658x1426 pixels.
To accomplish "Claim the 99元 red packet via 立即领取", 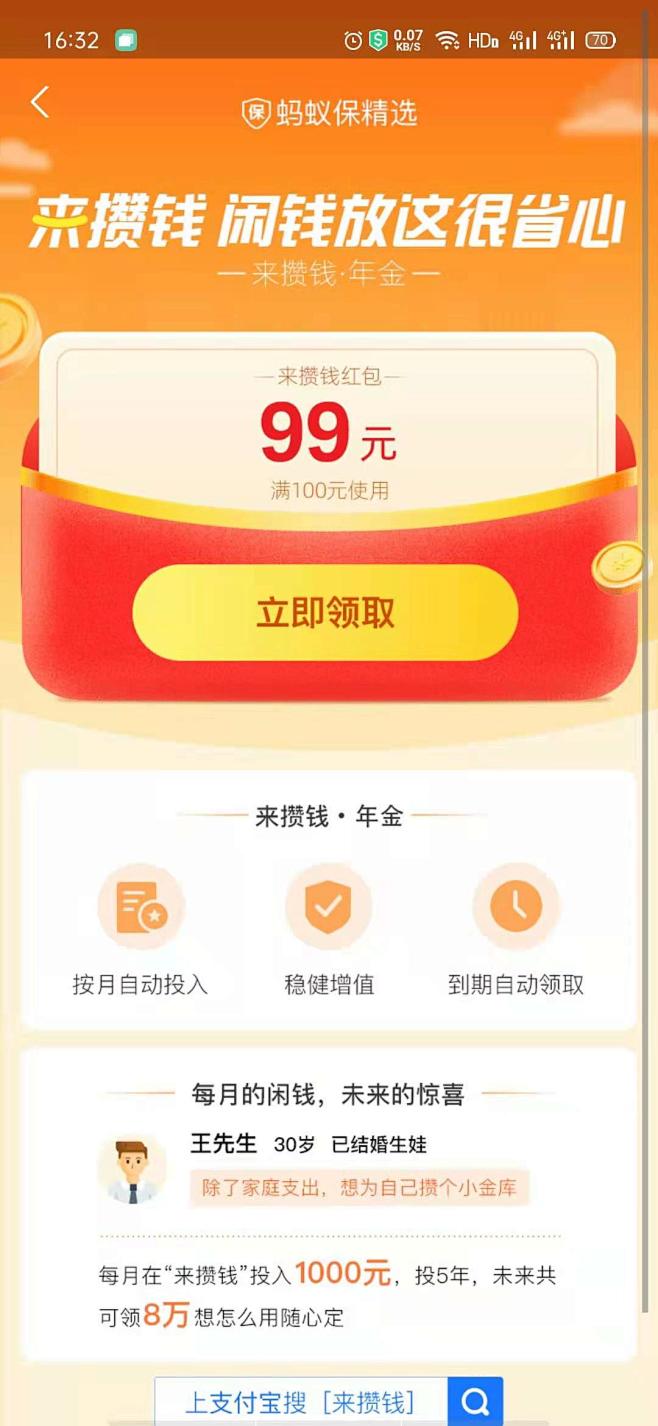I will pyautogui.click(x=325, y=613).
